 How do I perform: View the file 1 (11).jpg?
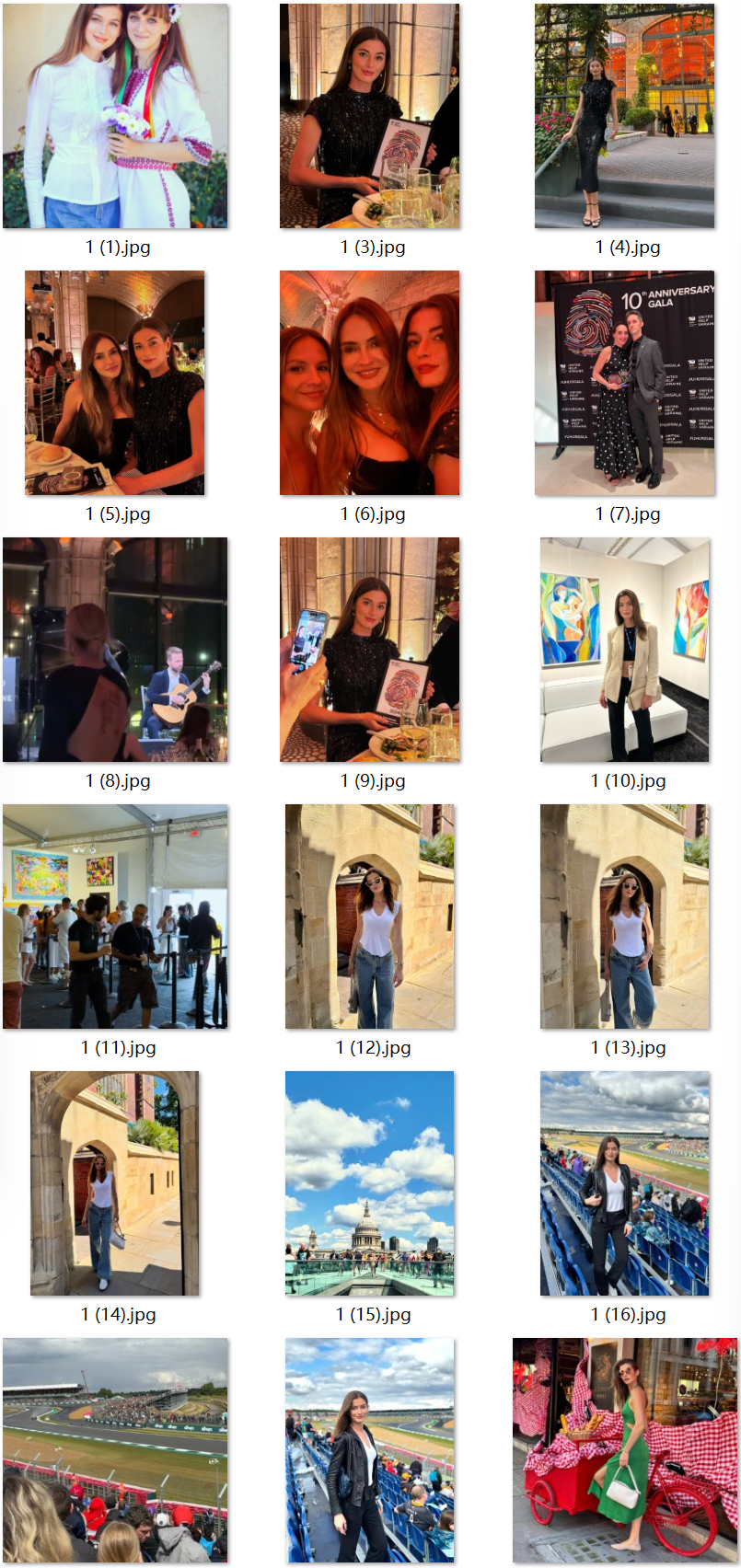115,917
